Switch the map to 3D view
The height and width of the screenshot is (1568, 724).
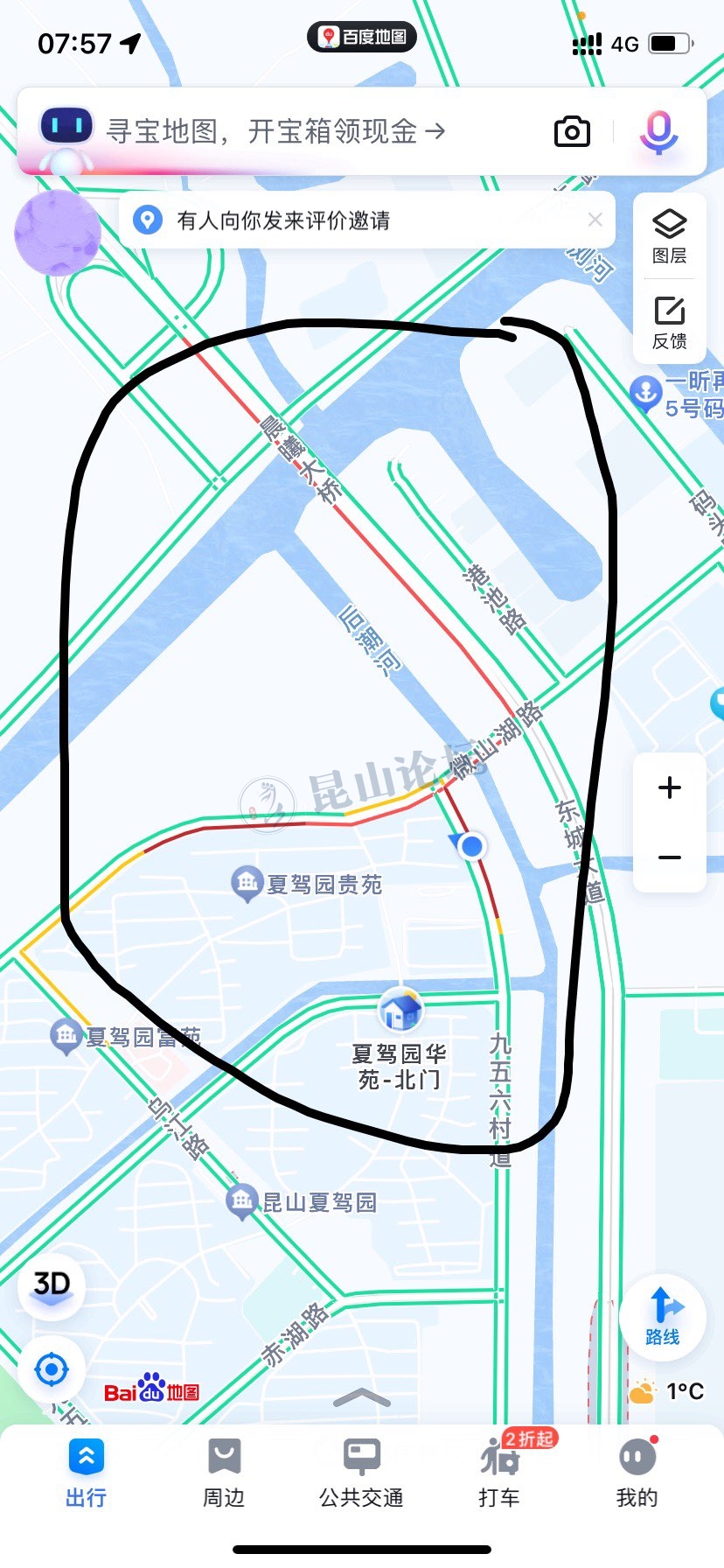coord(52,1284)
